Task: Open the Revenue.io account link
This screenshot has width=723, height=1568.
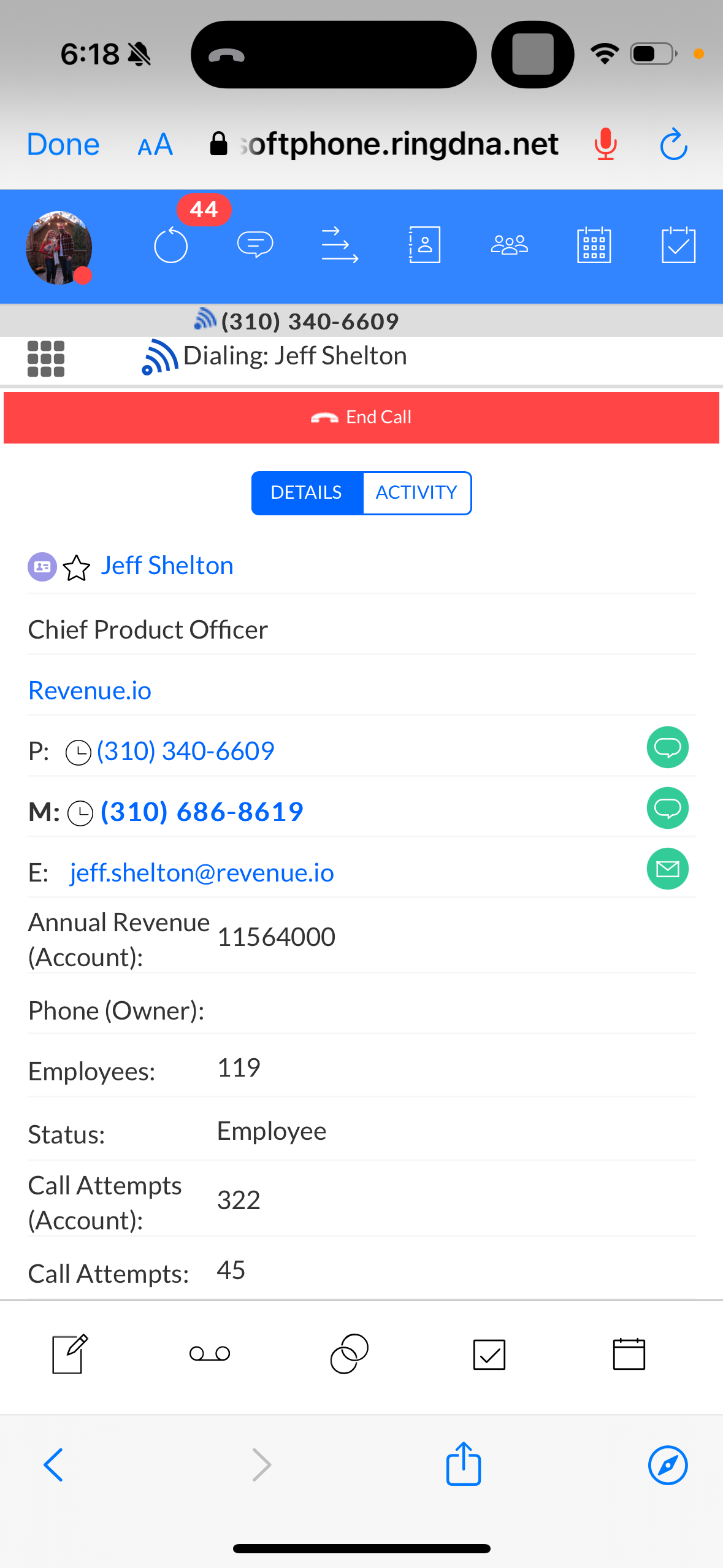Action: pyautogui.click(x=90, y=691)
